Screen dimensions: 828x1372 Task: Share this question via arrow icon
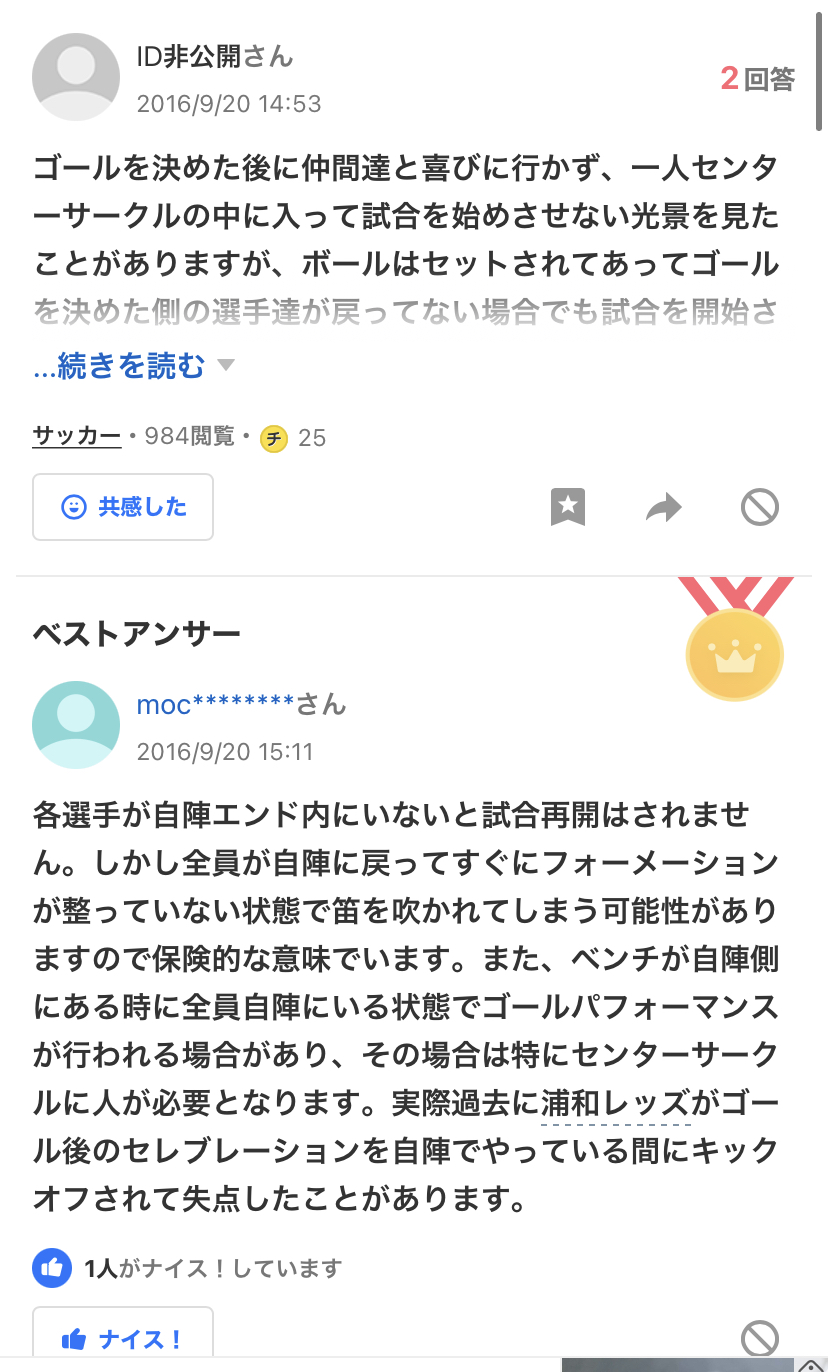[663, 508]
